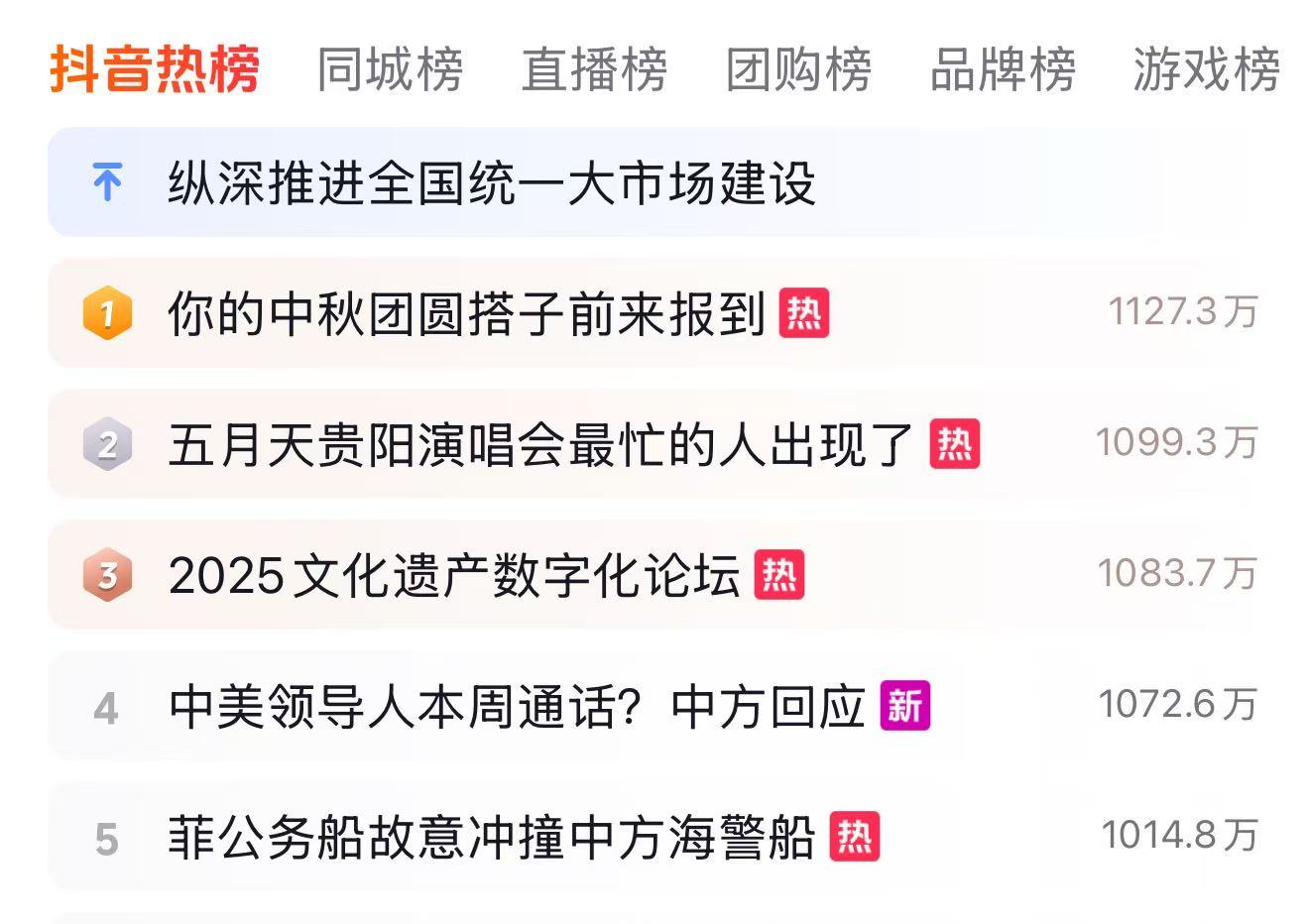Switch to the 同城榜 tab
This screenshot has width=1309, height=924.
pos(390,69)
